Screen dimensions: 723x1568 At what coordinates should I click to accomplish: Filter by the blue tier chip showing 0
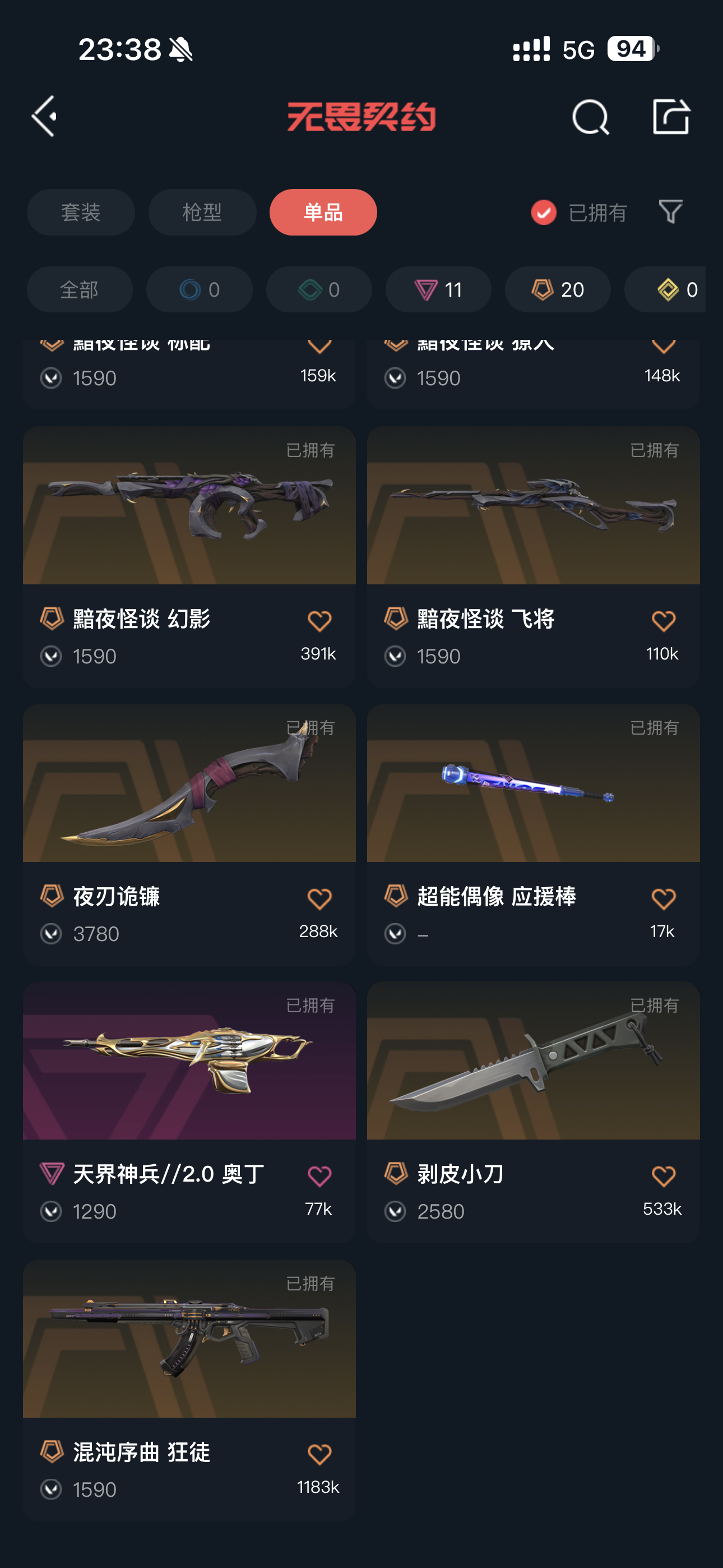click(x=199, y=290)
